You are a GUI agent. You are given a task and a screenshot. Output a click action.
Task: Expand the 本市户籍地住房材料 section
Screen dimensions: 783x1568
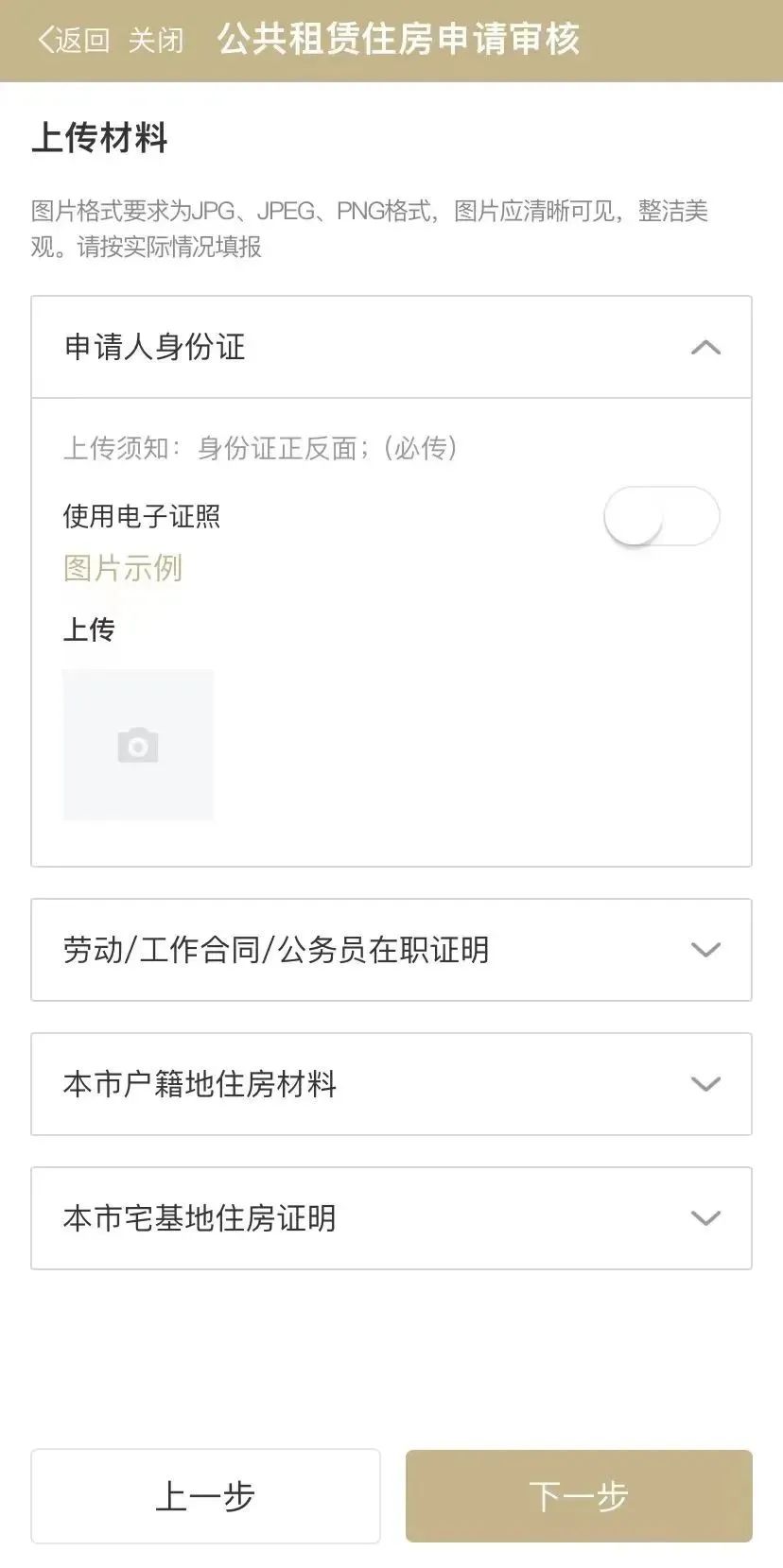tap(391, 1085)
